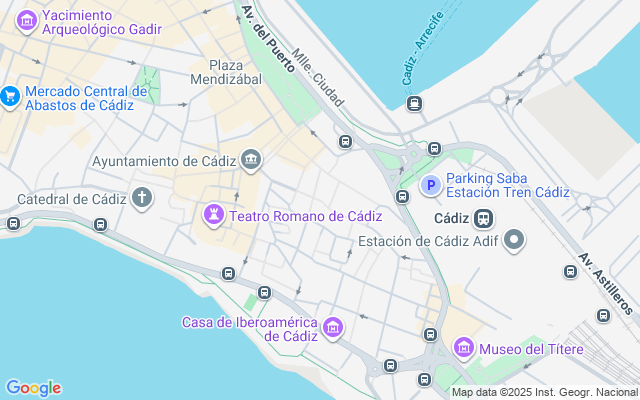The width and height of the screenshot is (640, 400).
Task: Tap the Cádiz train station icon
Action: pyautogui.click(x=483, y=218)
